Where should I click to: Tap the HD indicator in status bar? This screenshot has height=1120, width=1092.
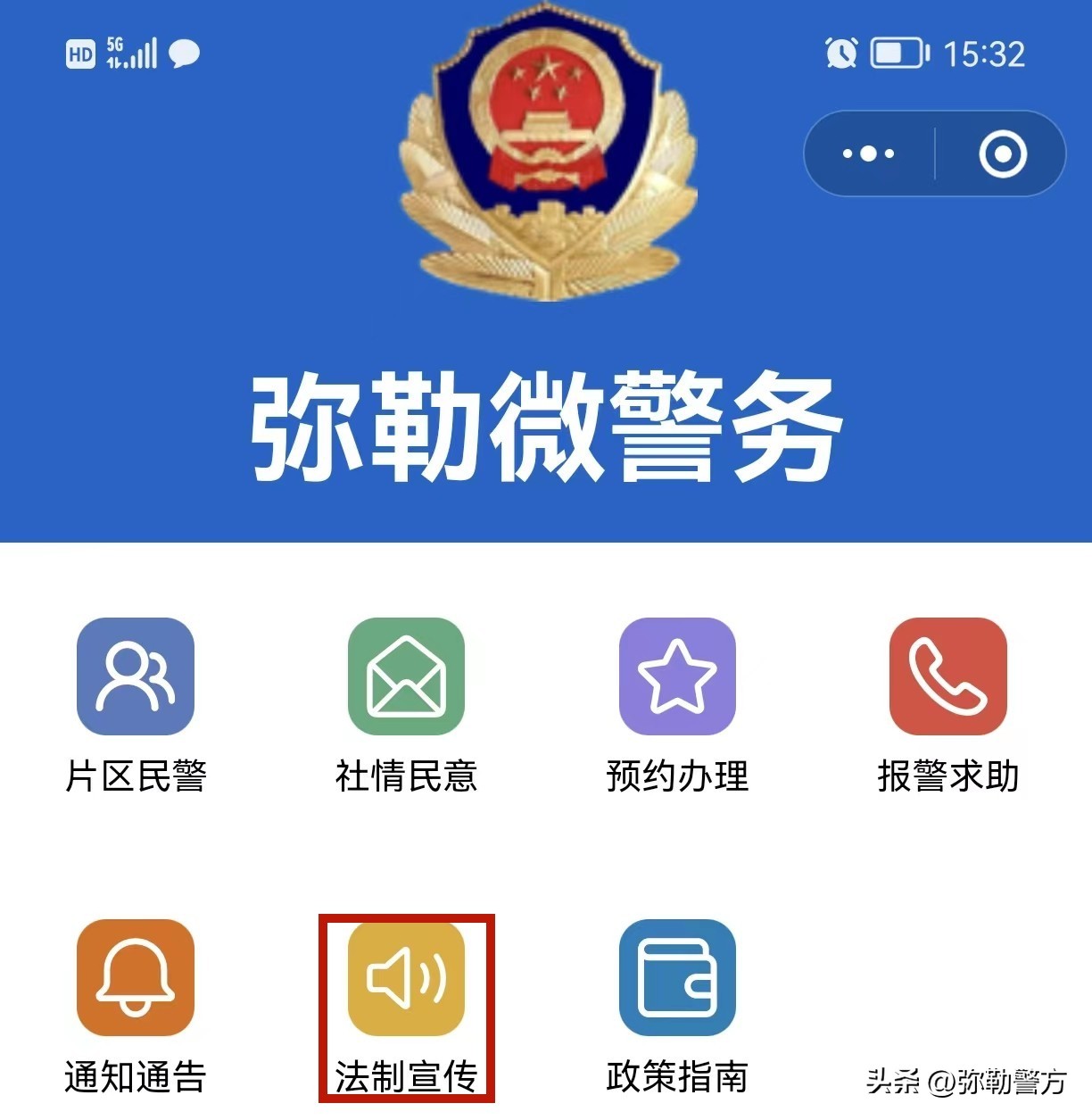coord(79,54)
